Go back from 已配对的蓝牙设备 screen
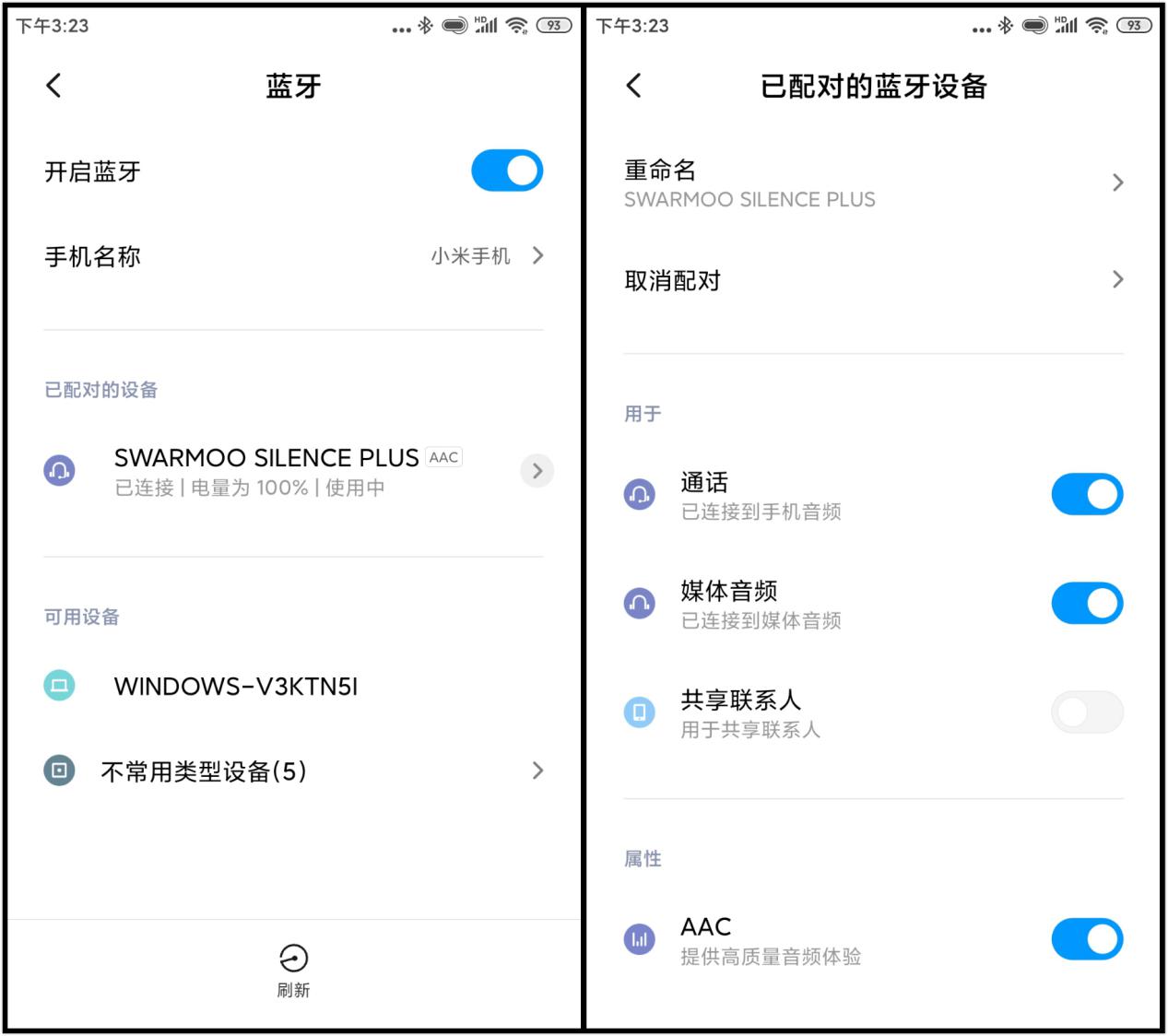 (x=633, y=86)
